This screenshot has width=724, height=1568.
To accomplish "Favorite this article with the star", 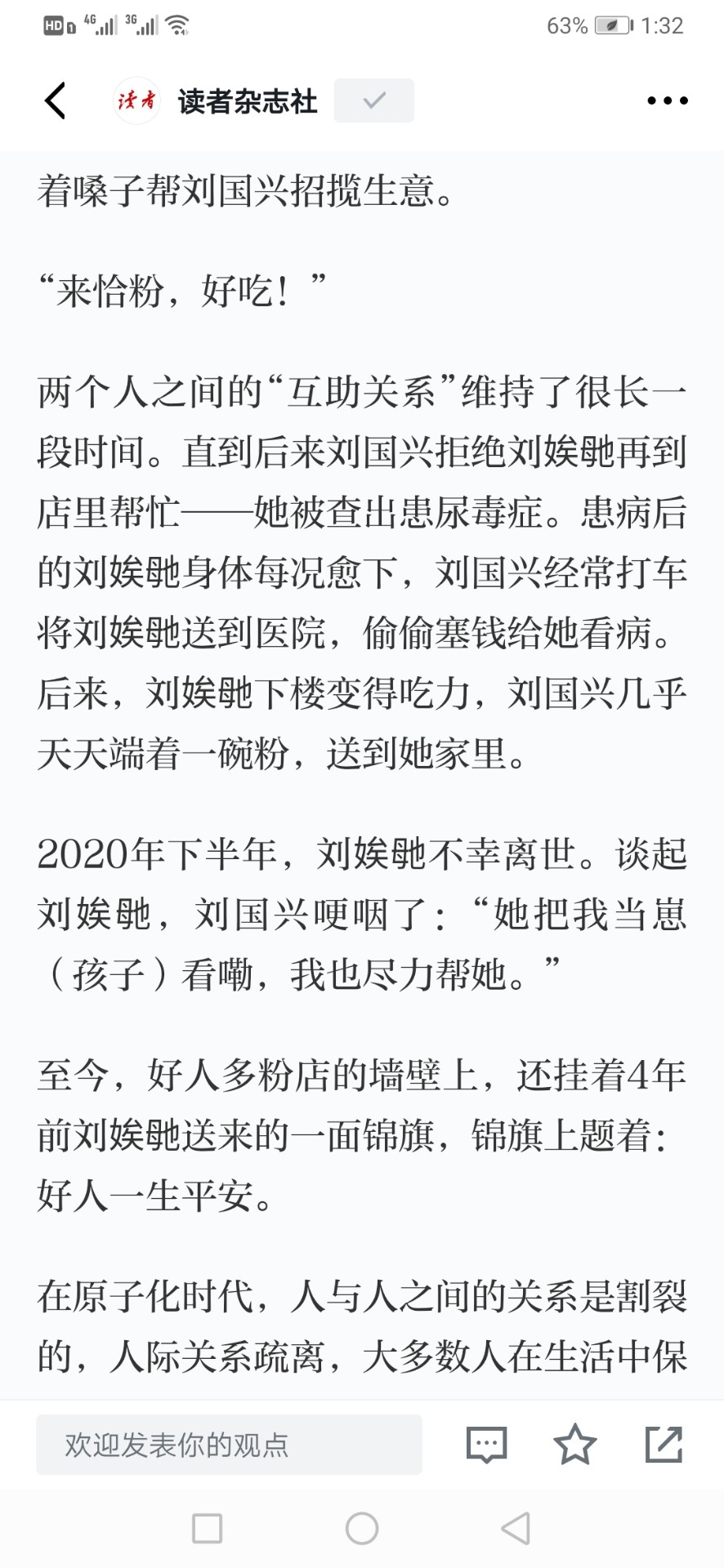I will coord(575,1444).
